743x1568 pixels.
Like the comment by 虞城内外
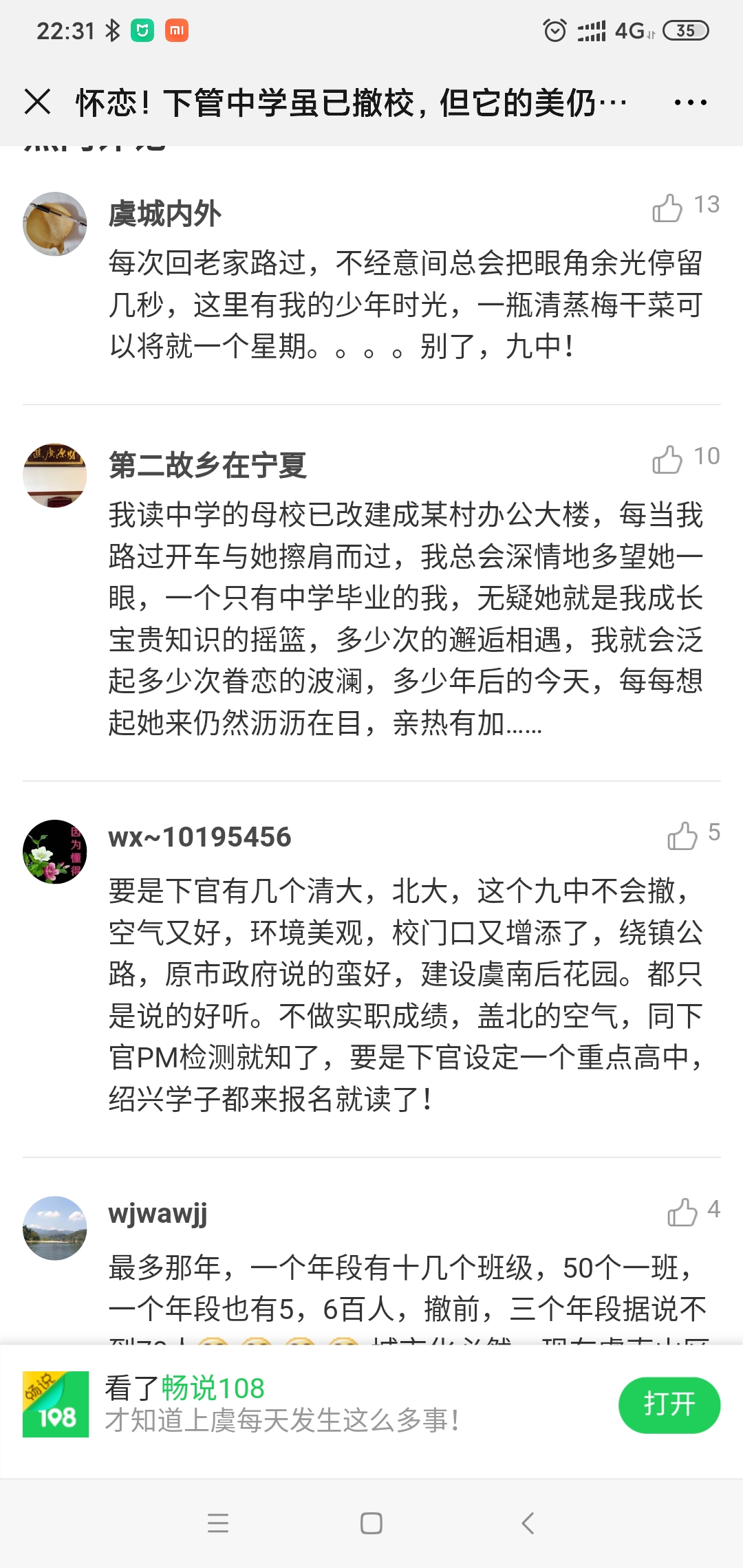click(x=667, y=207)
